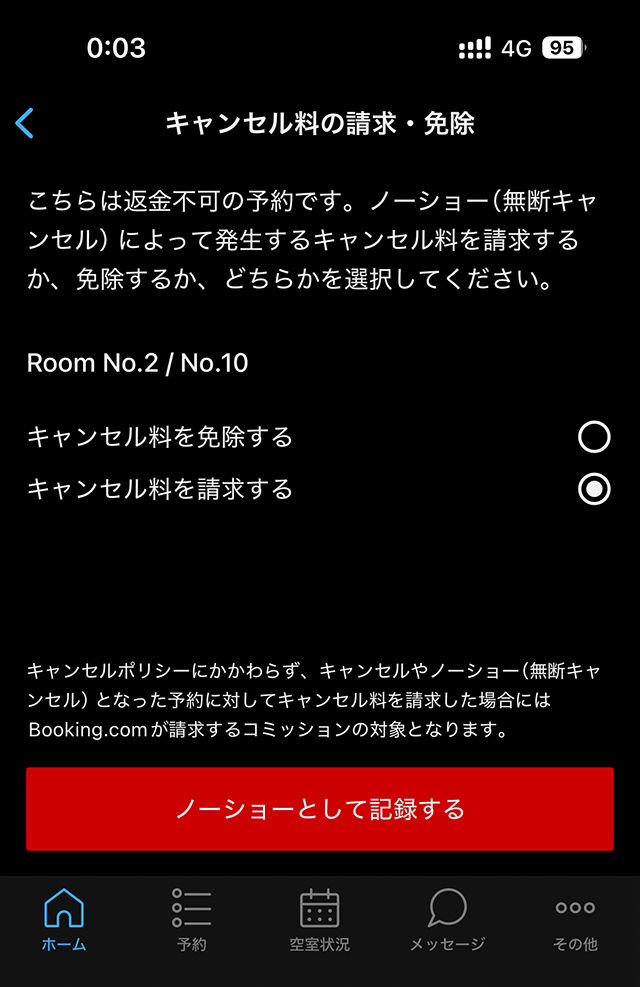Select キャンセル料を免除する option
Image resolution: width=640 pixels, height=987 pixels.
[594, 437]
